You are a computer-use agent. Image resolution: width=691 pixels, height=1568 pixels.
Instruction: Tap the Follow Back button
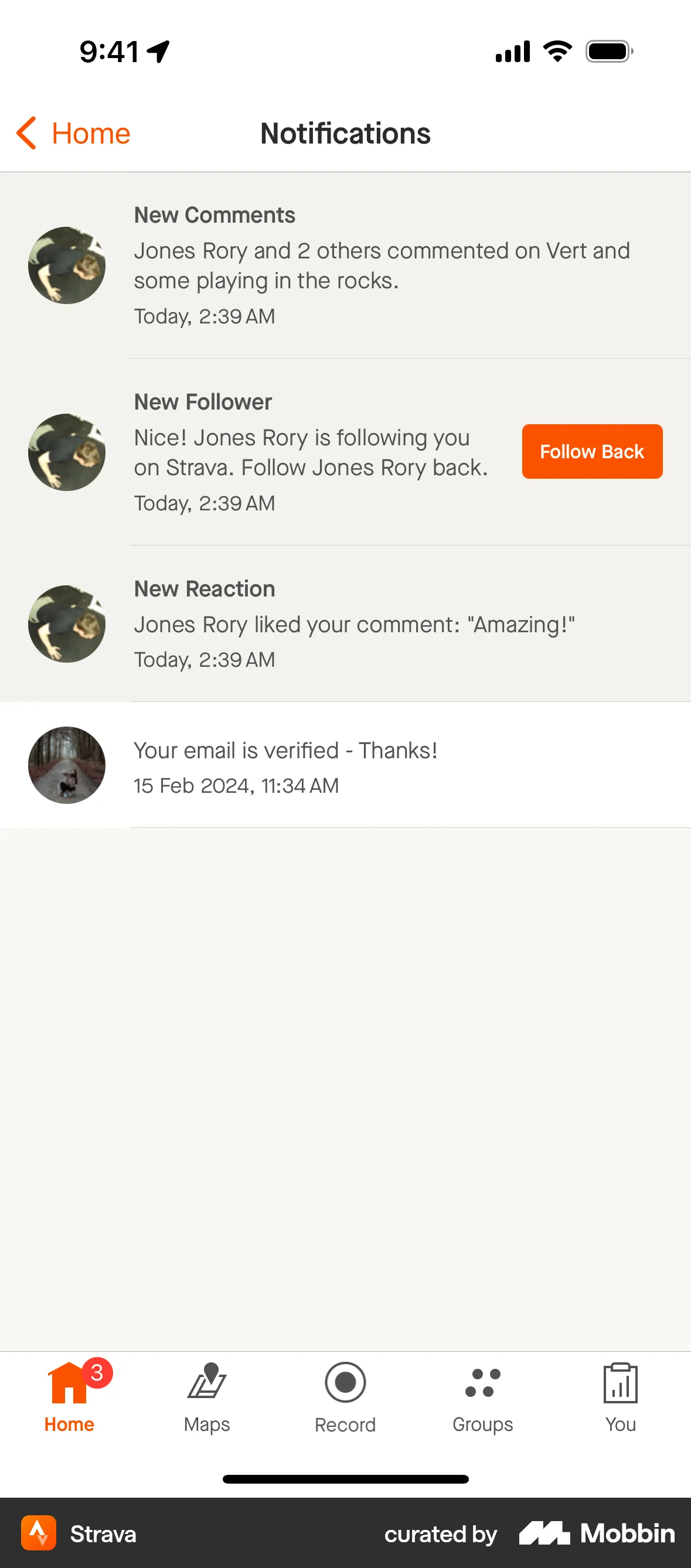pyautogui.click(x=591, y=451)
